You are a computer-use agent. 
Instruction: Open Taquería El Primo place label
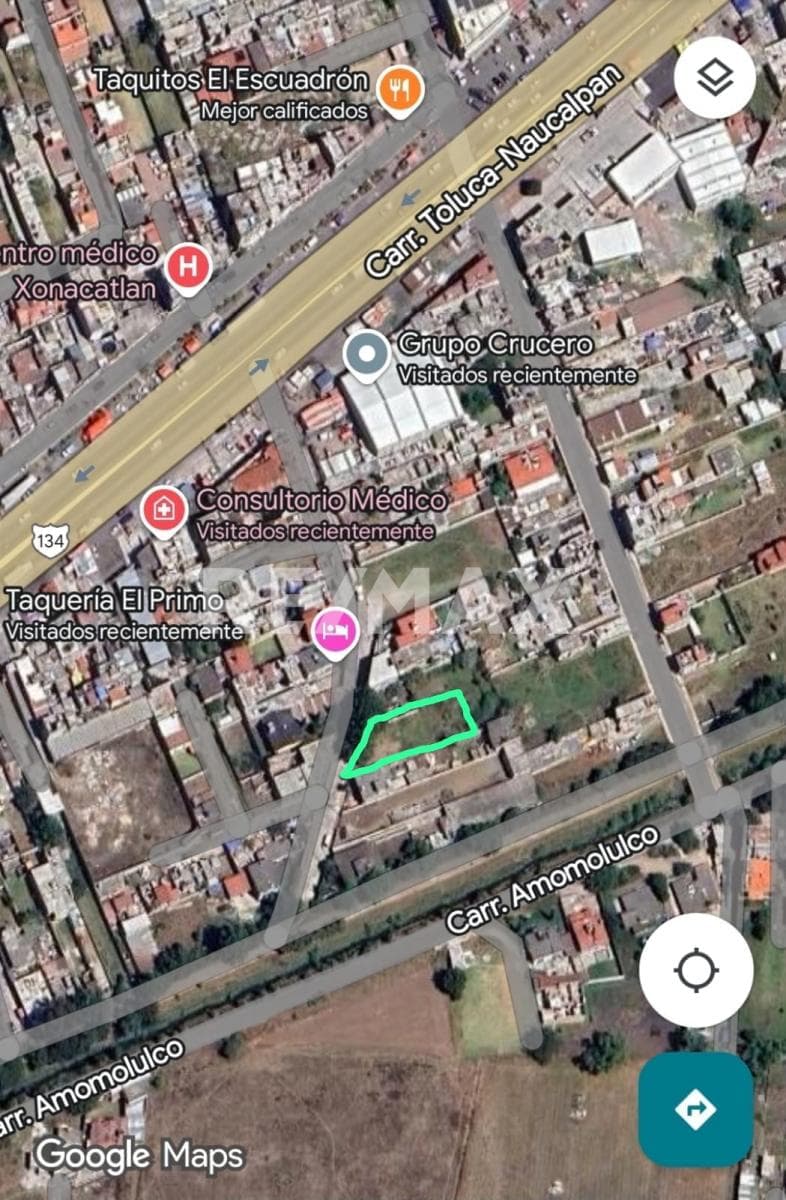pos(115,602)
